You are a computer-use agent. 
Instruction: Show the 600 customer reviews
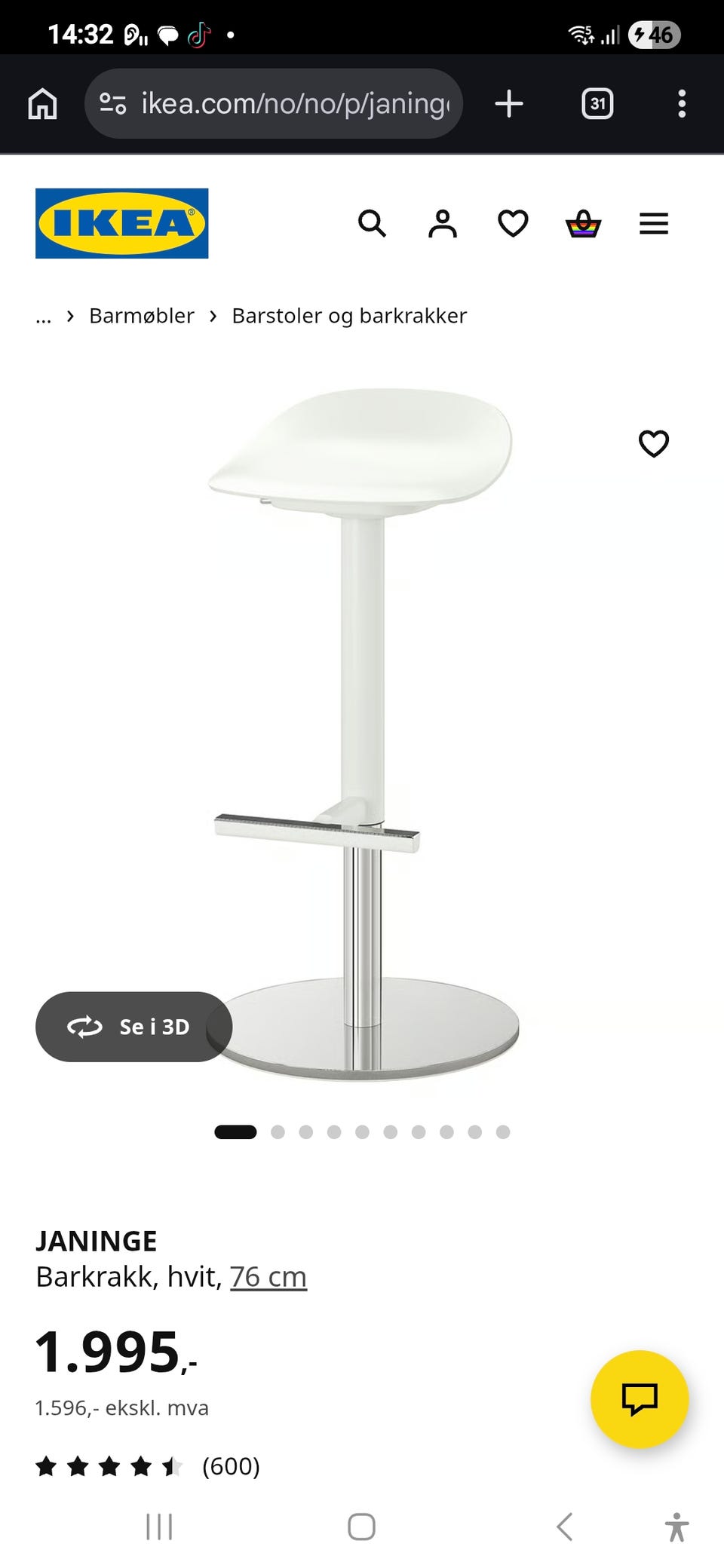pyautogui.click(x=231, y=1466)
